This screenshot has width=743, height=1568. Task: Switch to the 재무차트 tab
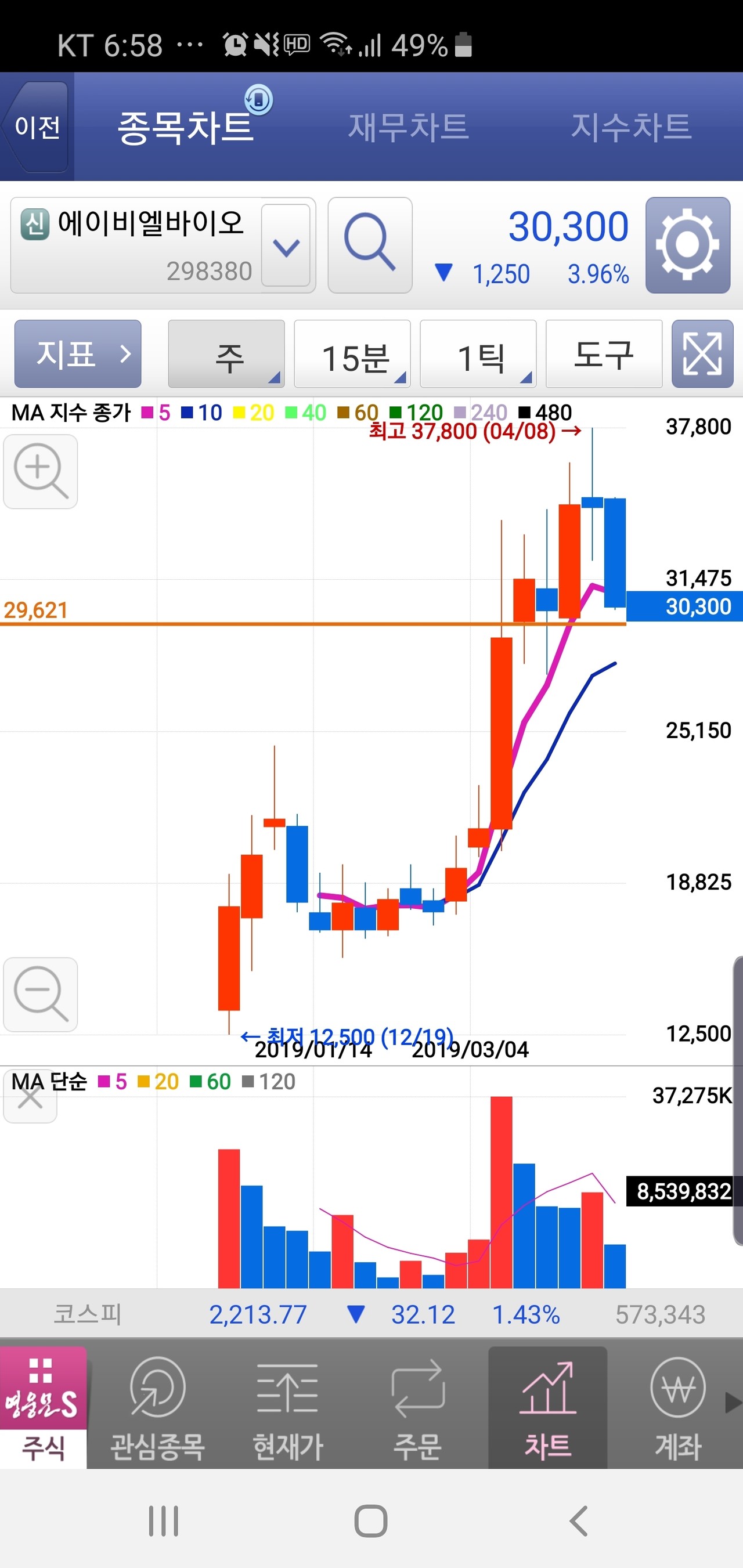coord(408,127)
